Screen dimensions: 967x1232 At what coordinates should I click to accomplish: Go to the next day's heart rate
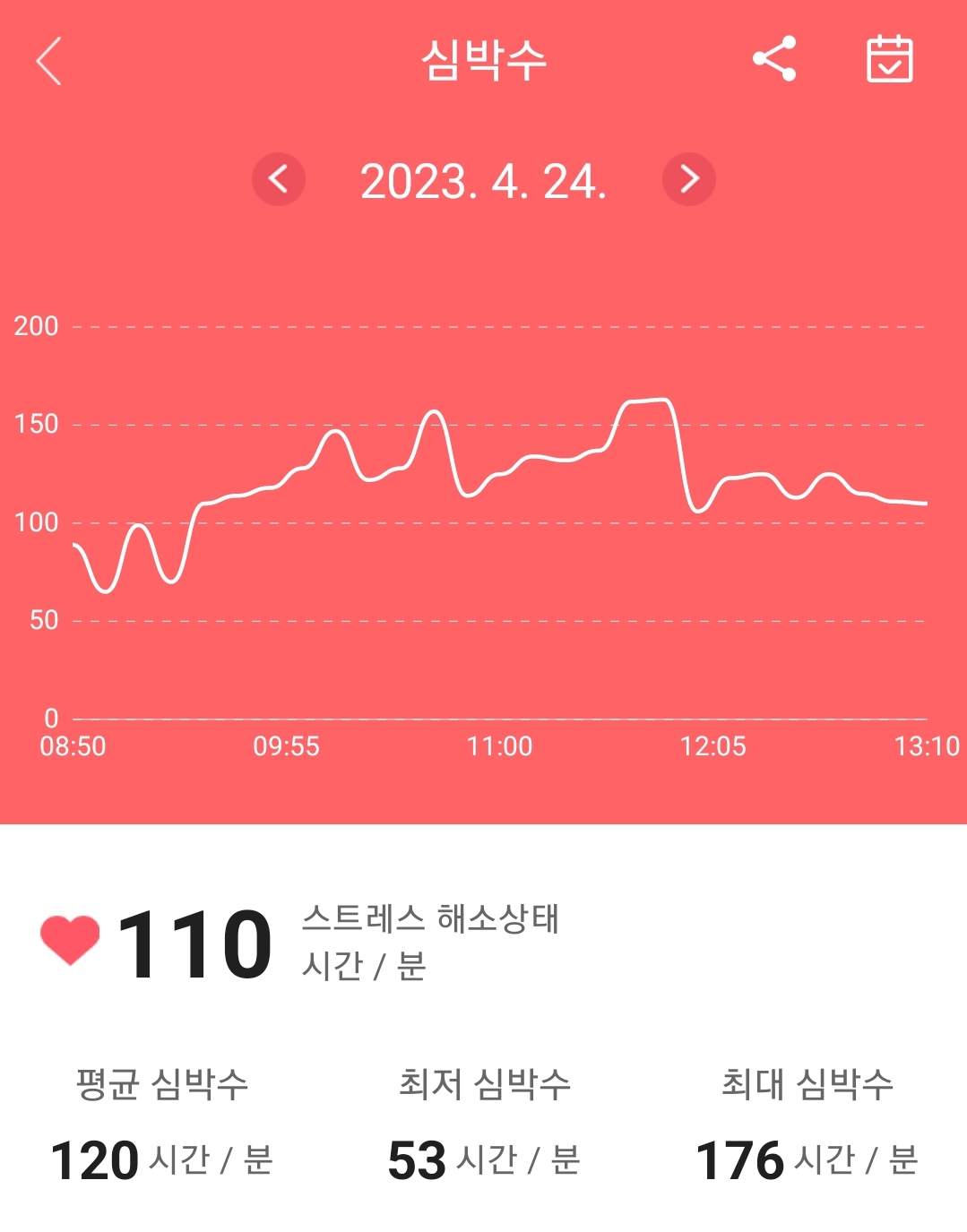[x=688, y=179]
